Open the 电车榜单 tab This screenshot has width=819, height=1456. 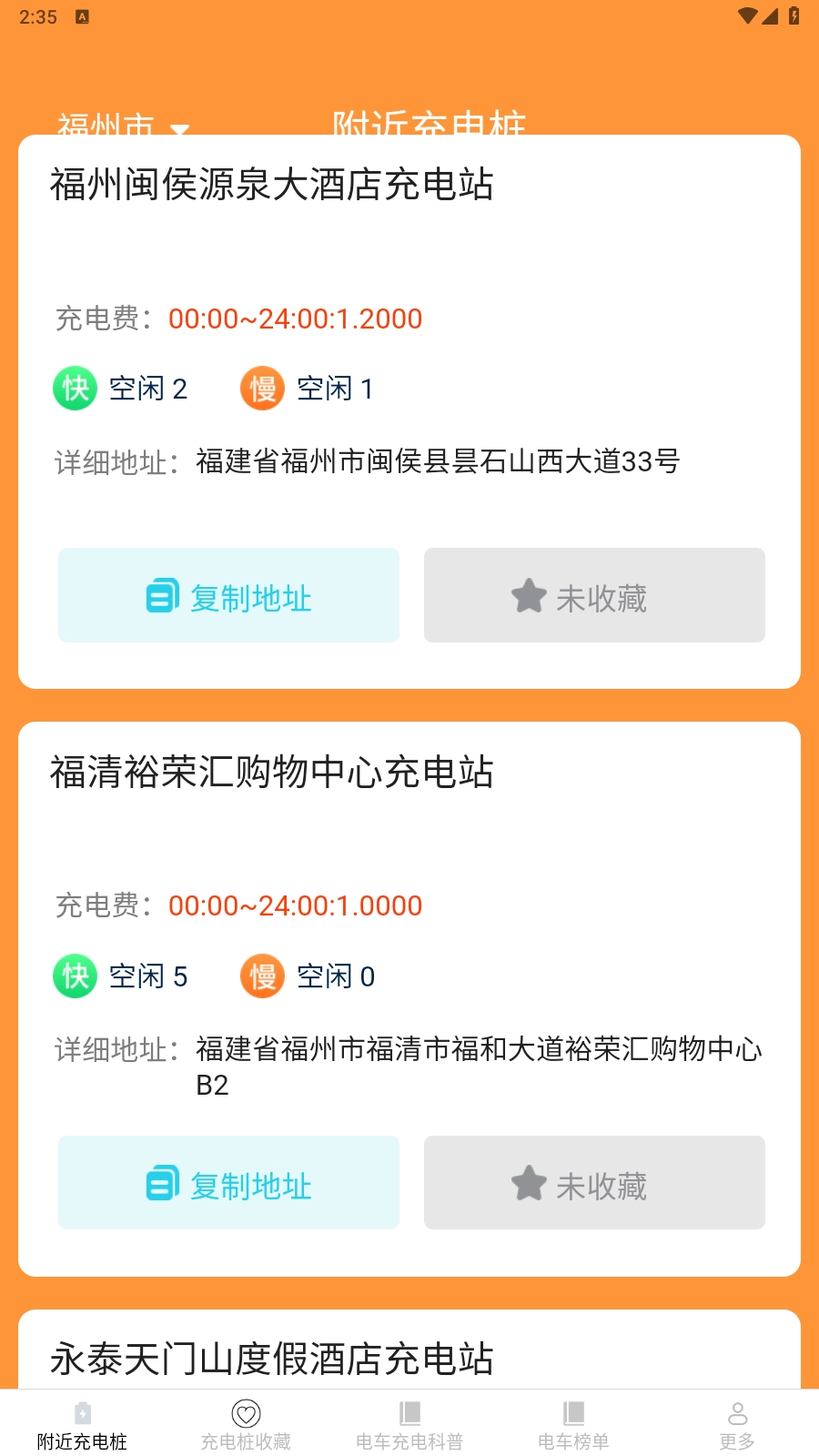573,1424
